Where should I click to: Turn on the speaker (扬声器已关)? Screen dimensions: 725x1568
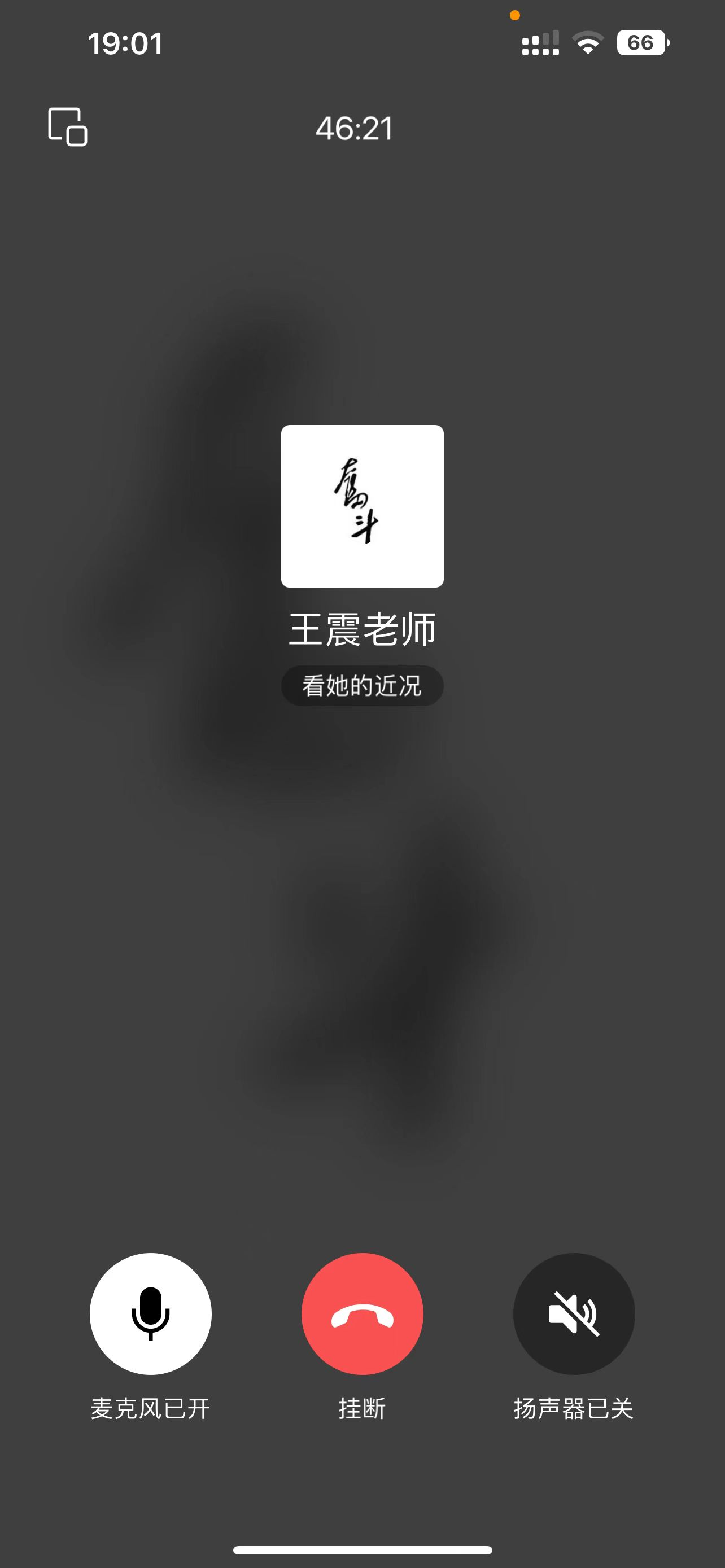pos(574,1313)
